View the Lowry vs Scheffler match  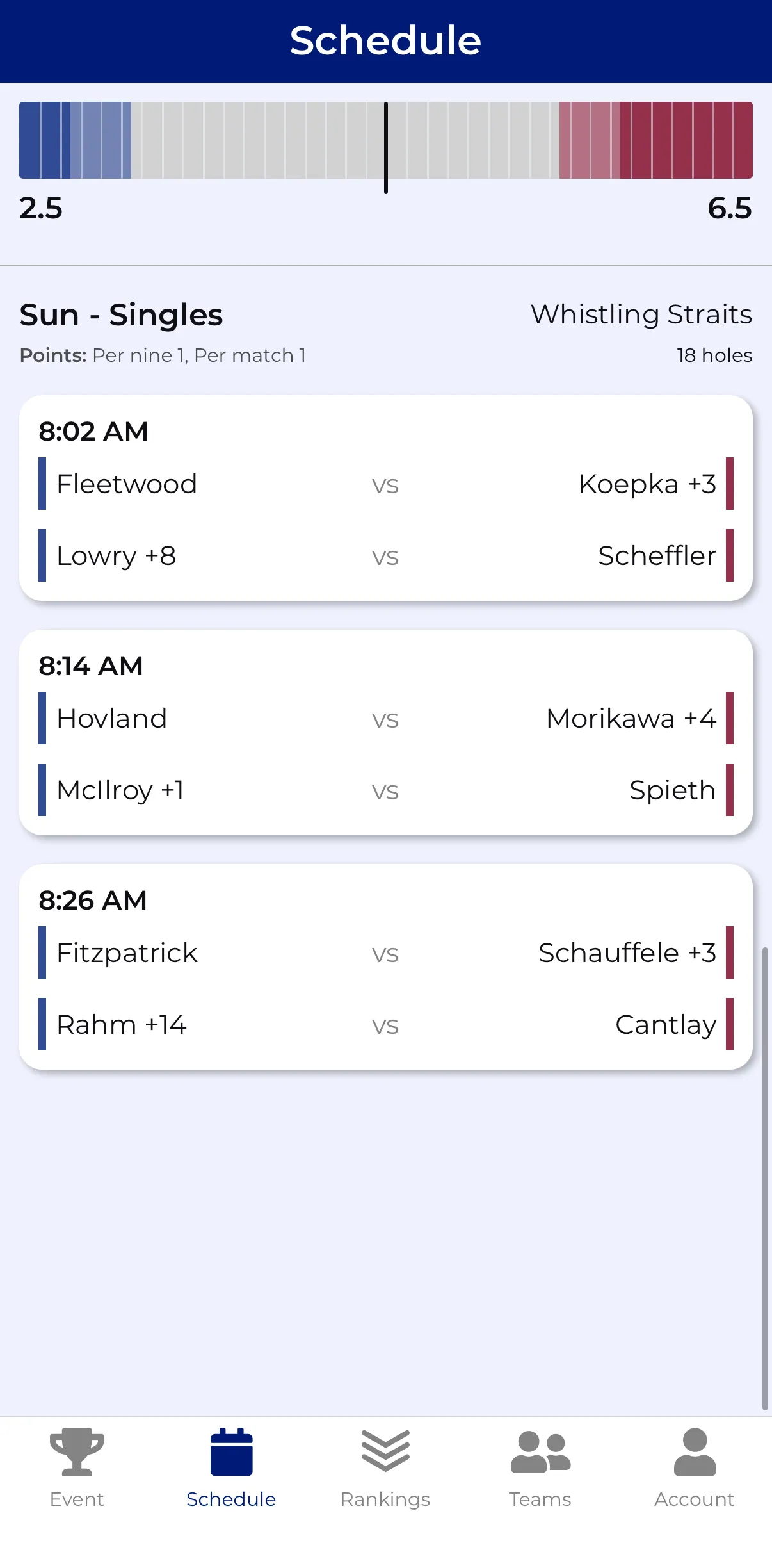[x=385, y=556]
